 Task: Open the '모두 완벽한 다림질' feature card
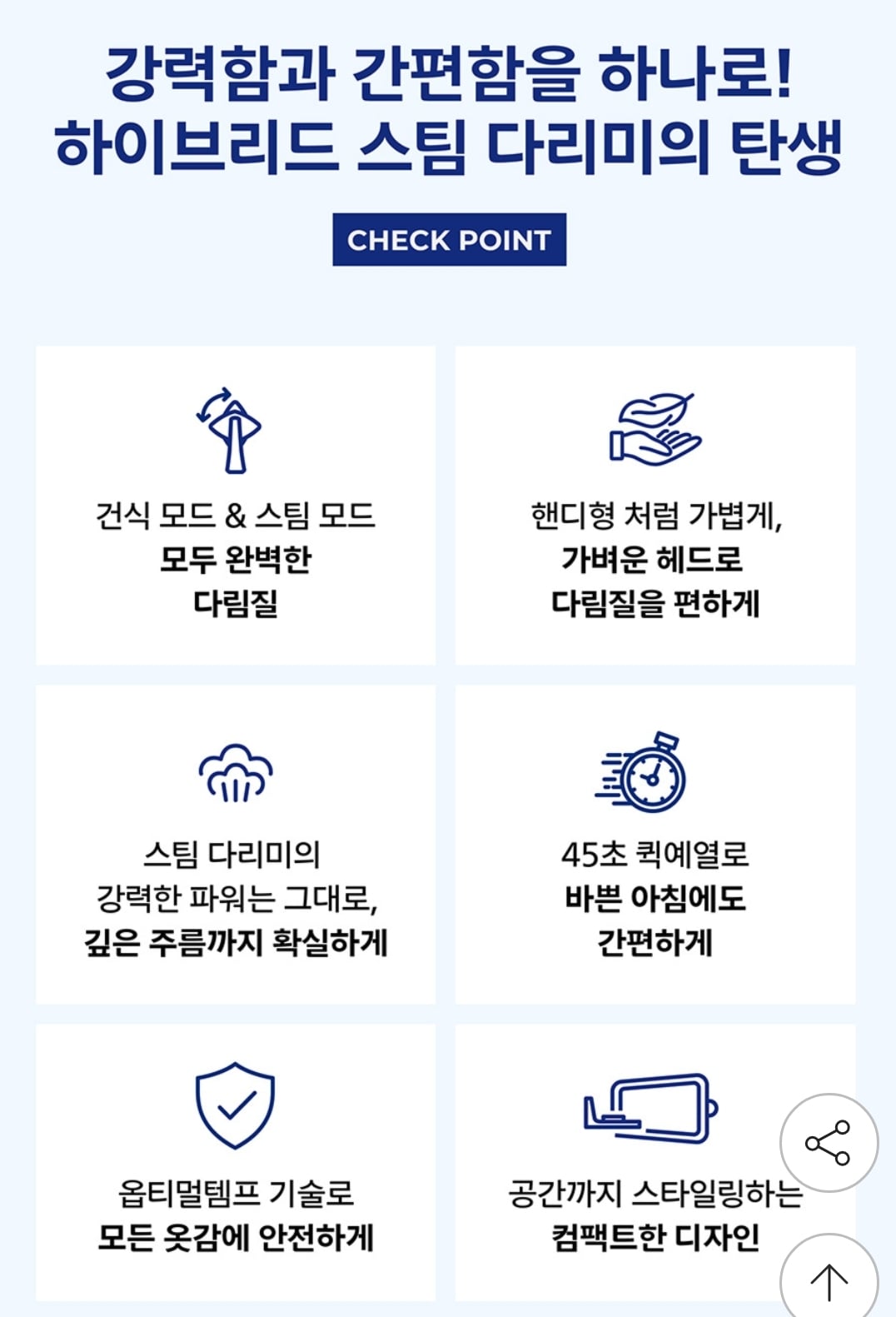pos(236,504)
